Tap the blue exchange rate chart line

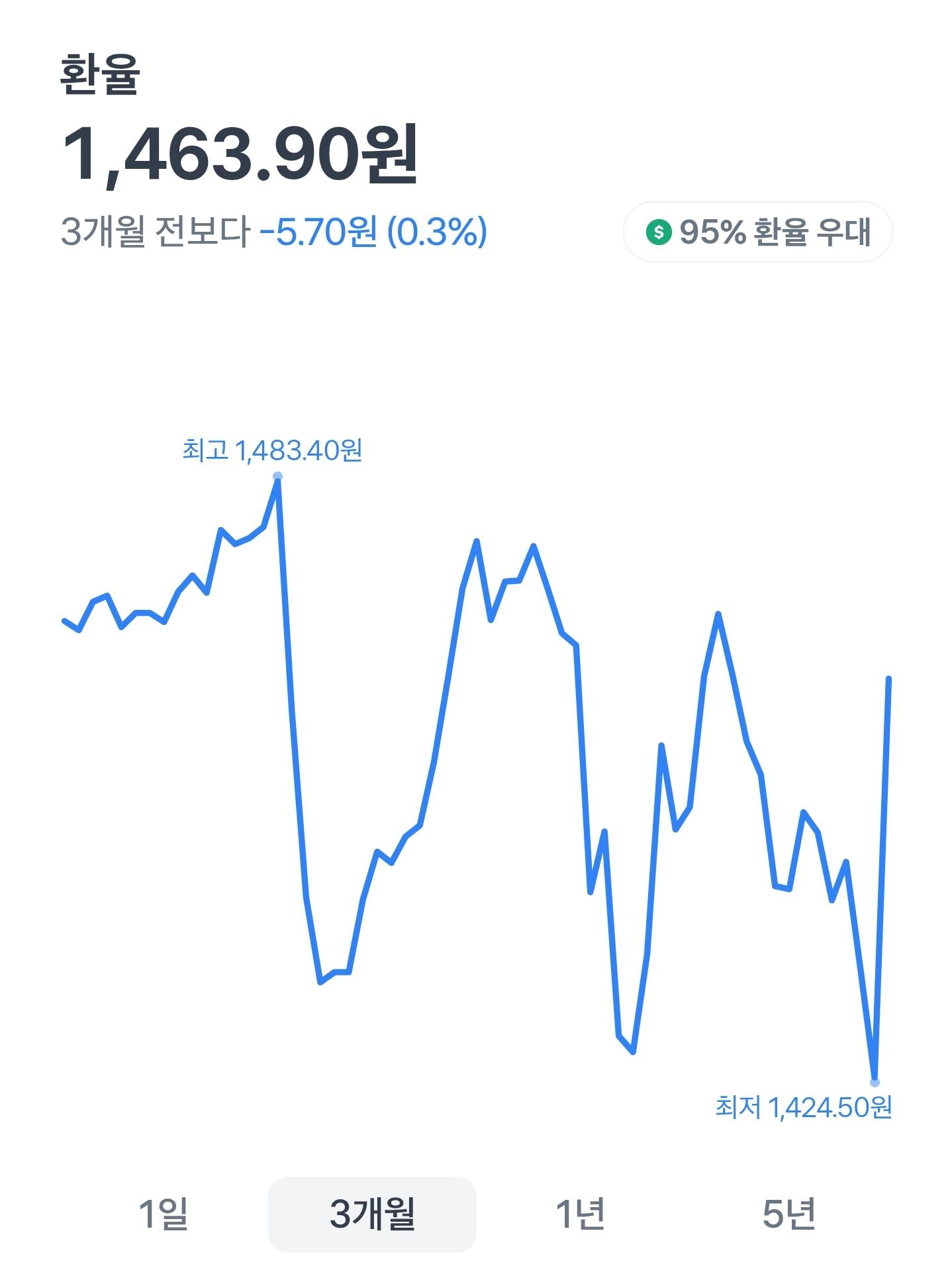476,541
